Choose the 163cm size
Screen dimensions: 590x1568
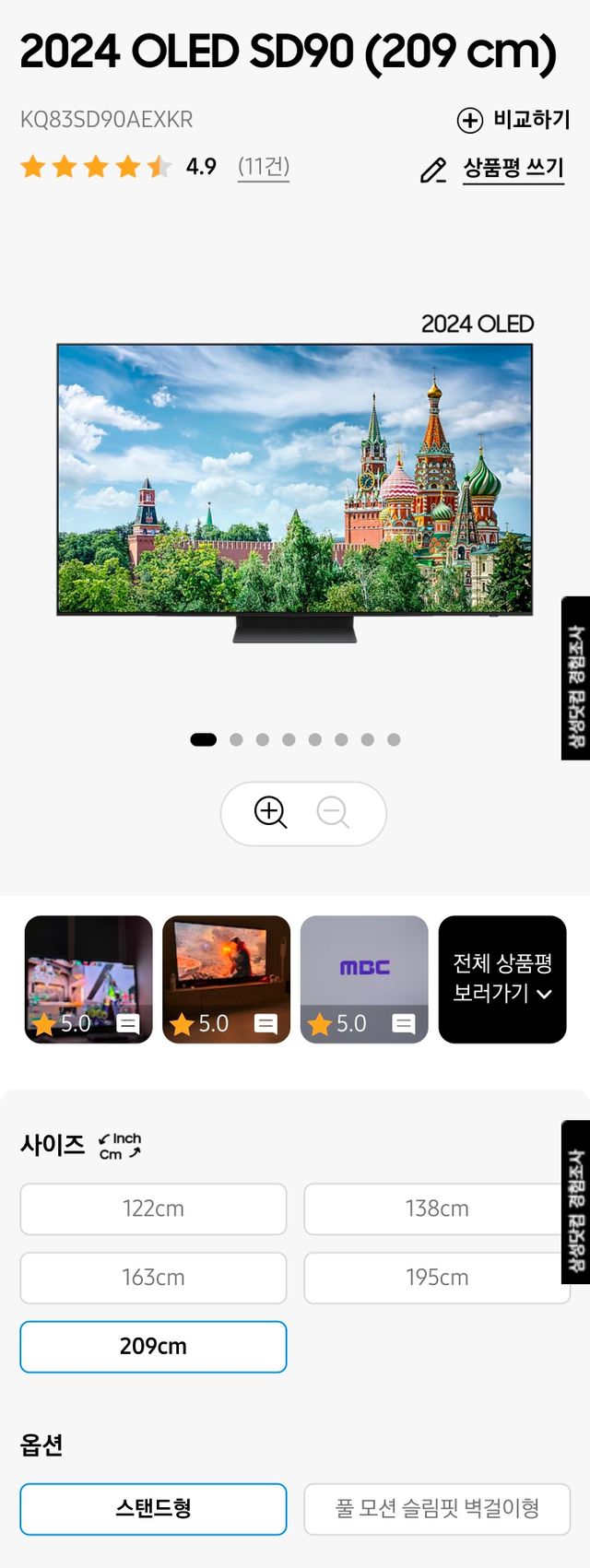pos(153,1278)
